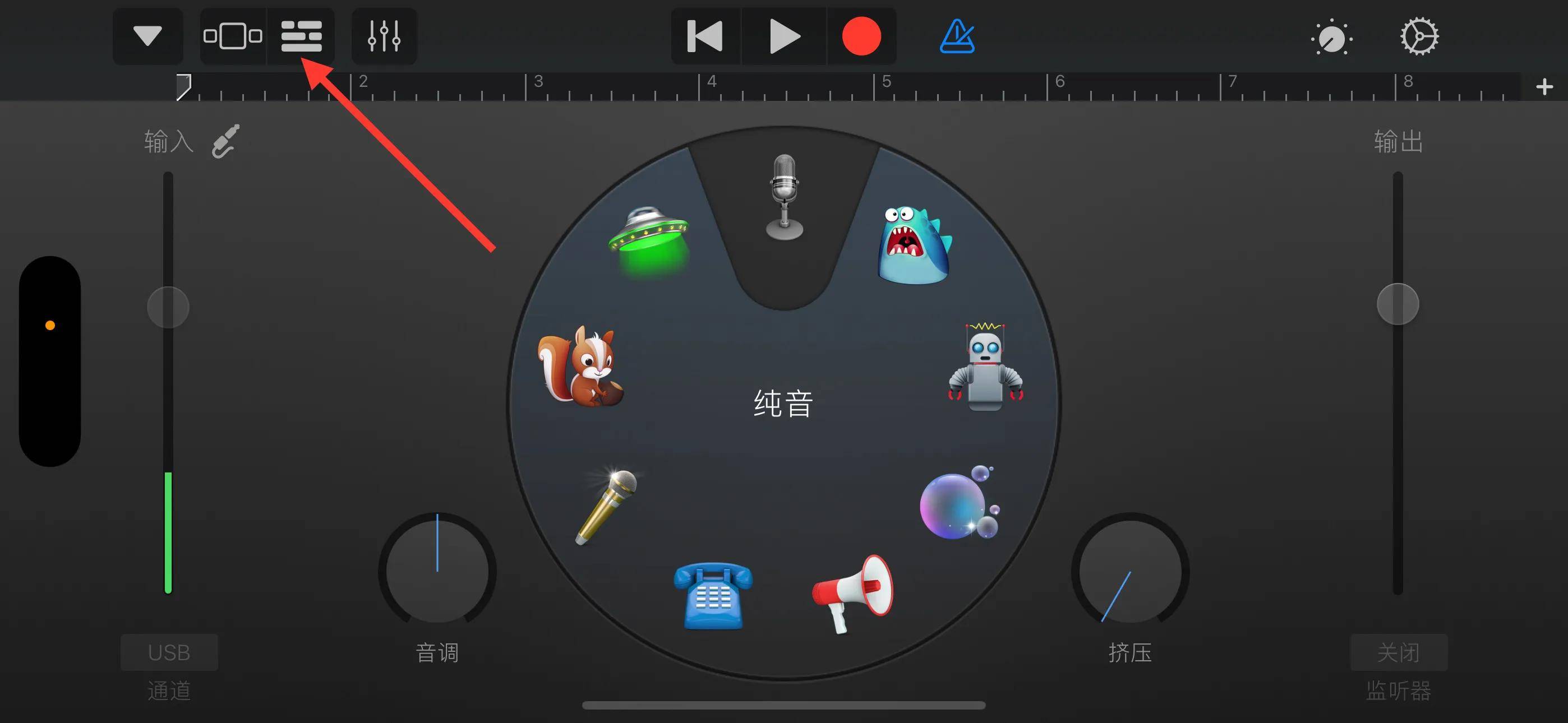This screenshot has height=723, width=1568.
Task: Pick the telephone voice effect
Action: click(713, 595)
